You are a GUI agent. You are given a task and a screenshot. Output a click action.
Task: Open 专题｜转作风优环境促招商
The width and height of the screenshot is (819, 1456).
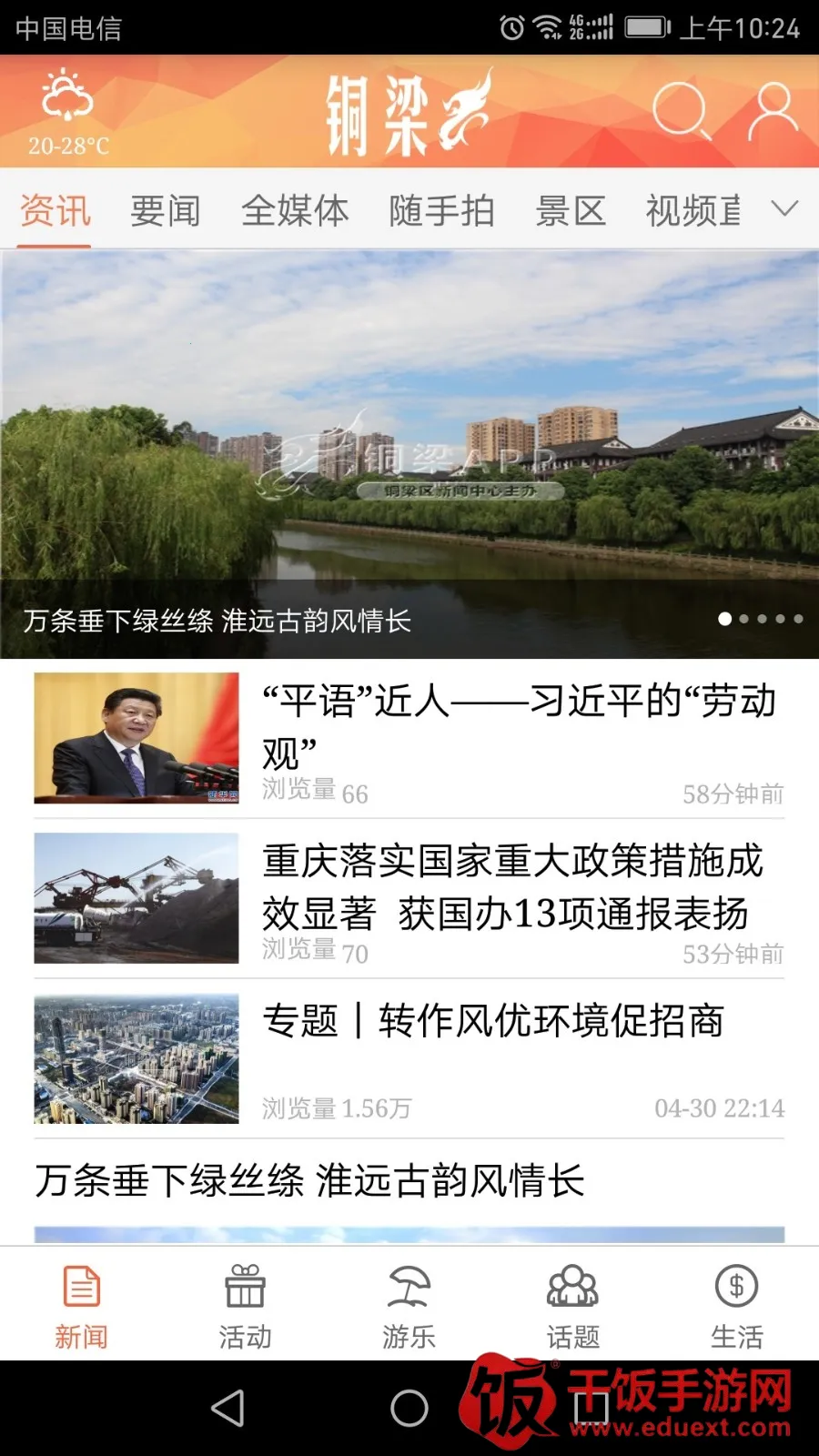(x=493, y=1021)
